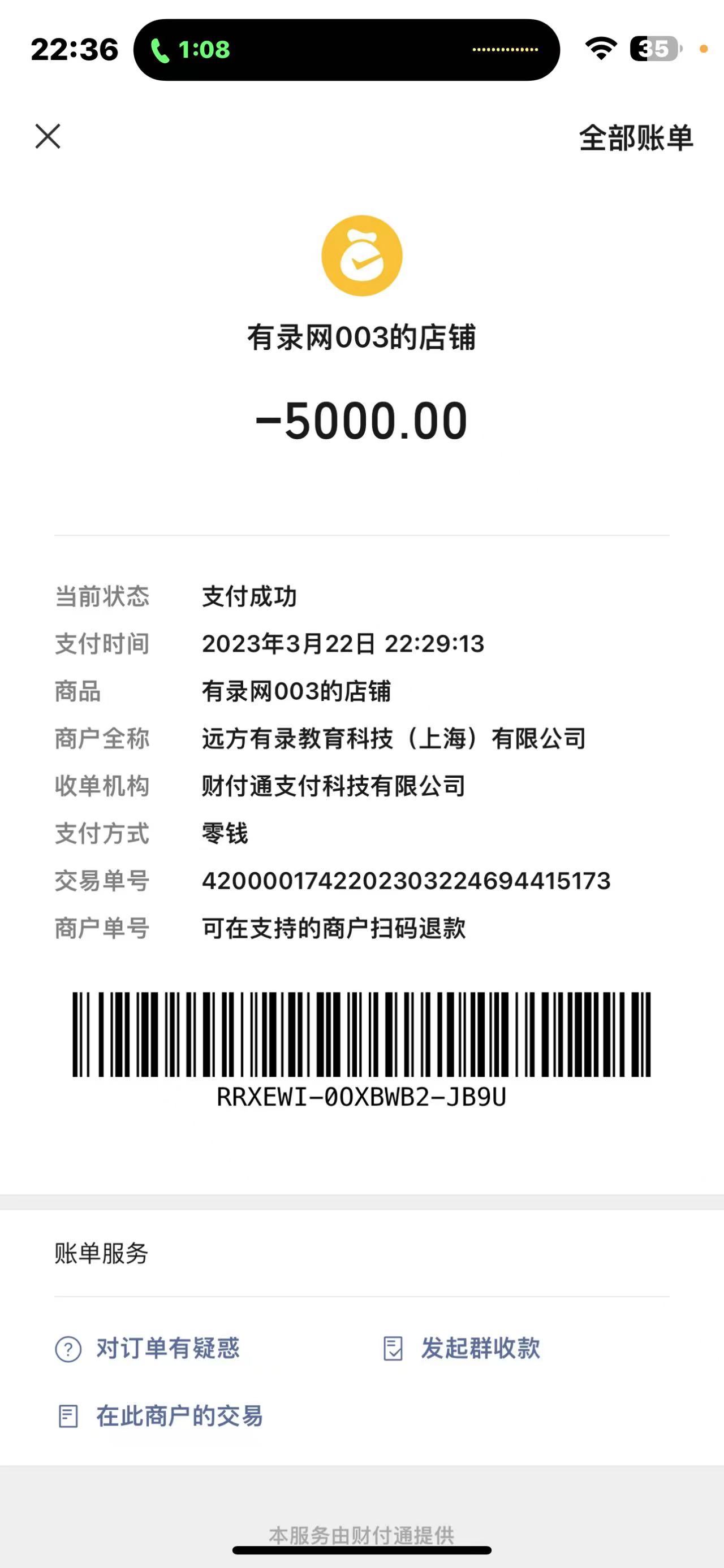
Task: Tap 对订单有疑惑 help link
Action: click(x=167, y=1348)
